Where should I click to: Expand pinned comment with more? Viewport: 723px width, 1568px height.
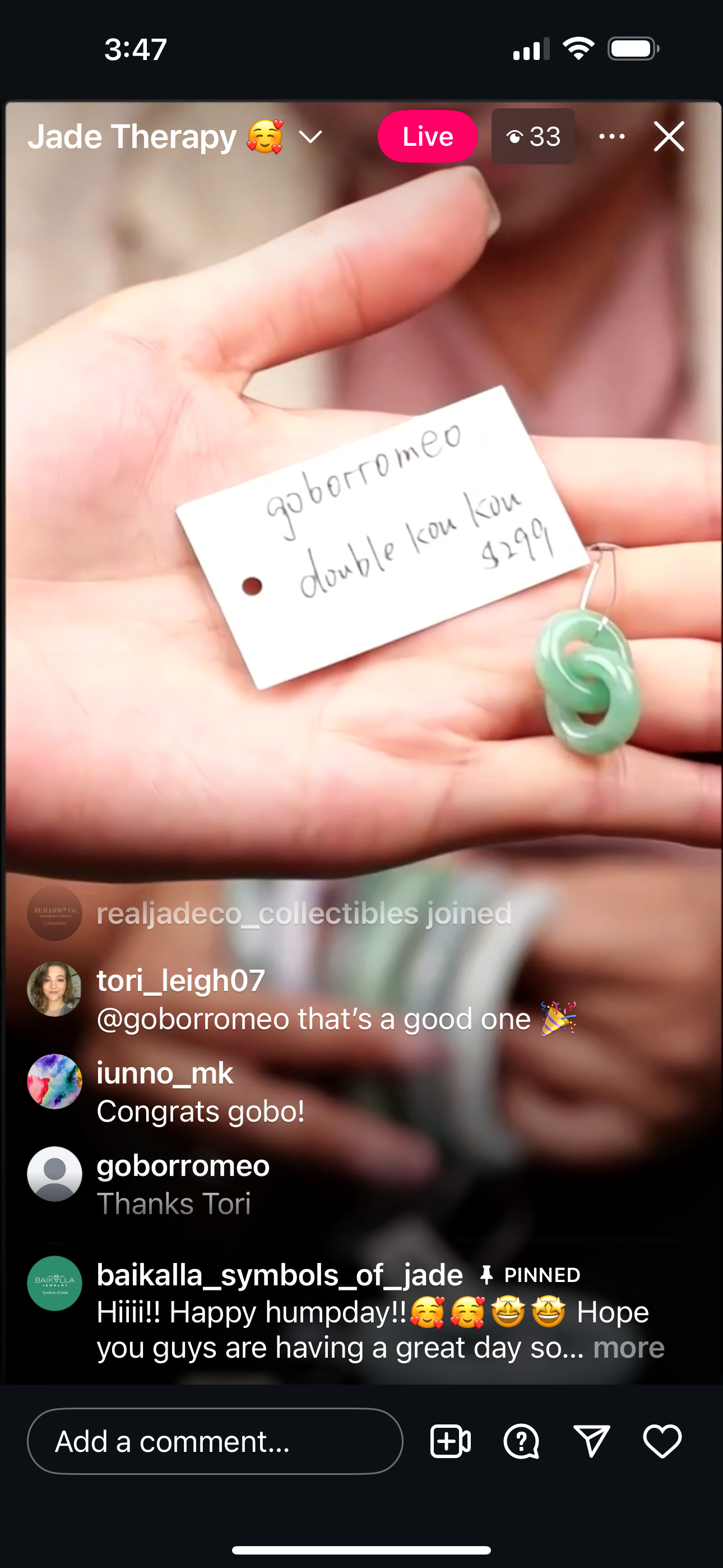point(629,1348)
